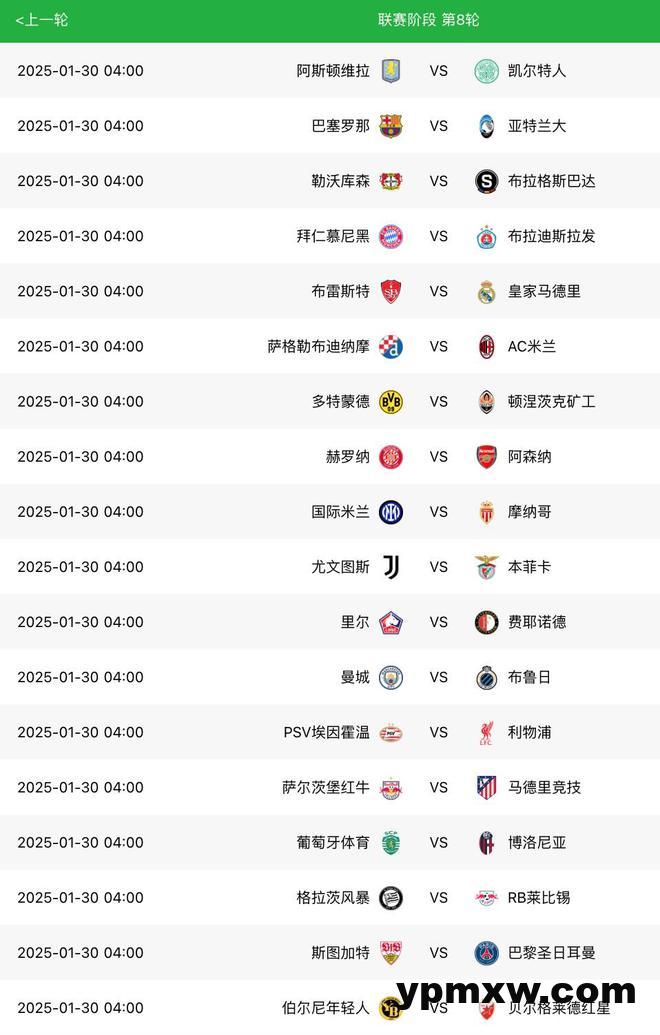
Task: View the 国际米兰 vs 摩纳哥 match
Action: pos(438,511)
